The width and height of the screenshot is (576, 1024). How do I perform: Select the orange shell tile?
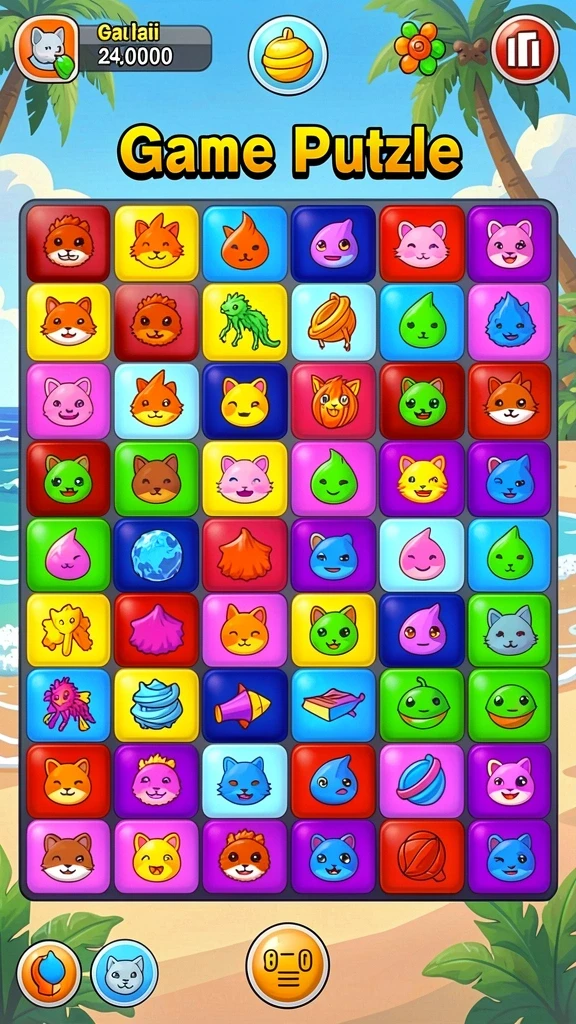click(245, 555)
